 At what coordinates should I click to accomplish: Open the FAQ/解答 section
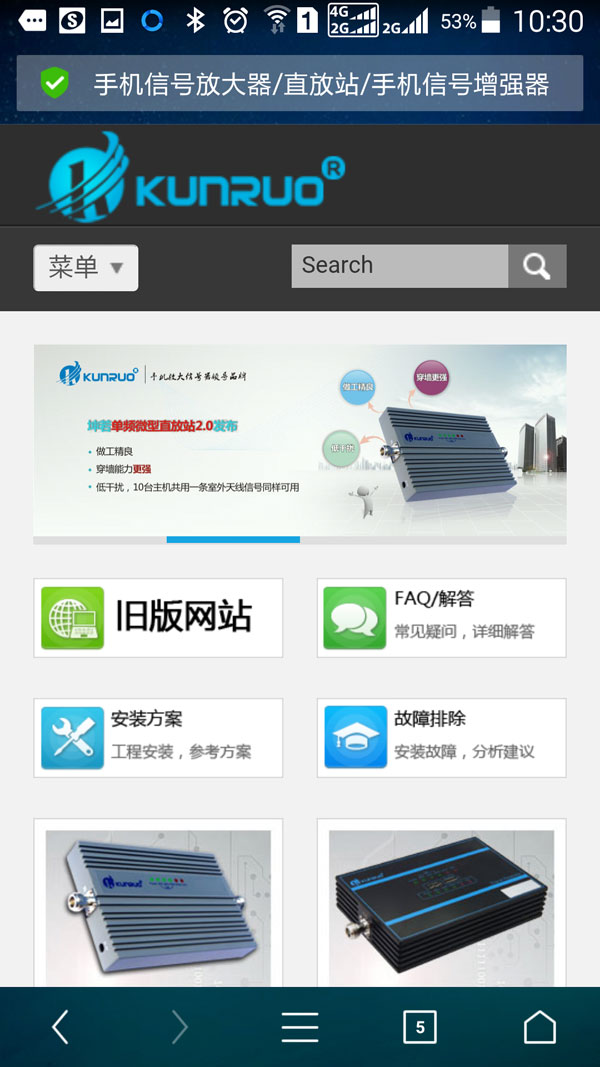pos(441,618)
